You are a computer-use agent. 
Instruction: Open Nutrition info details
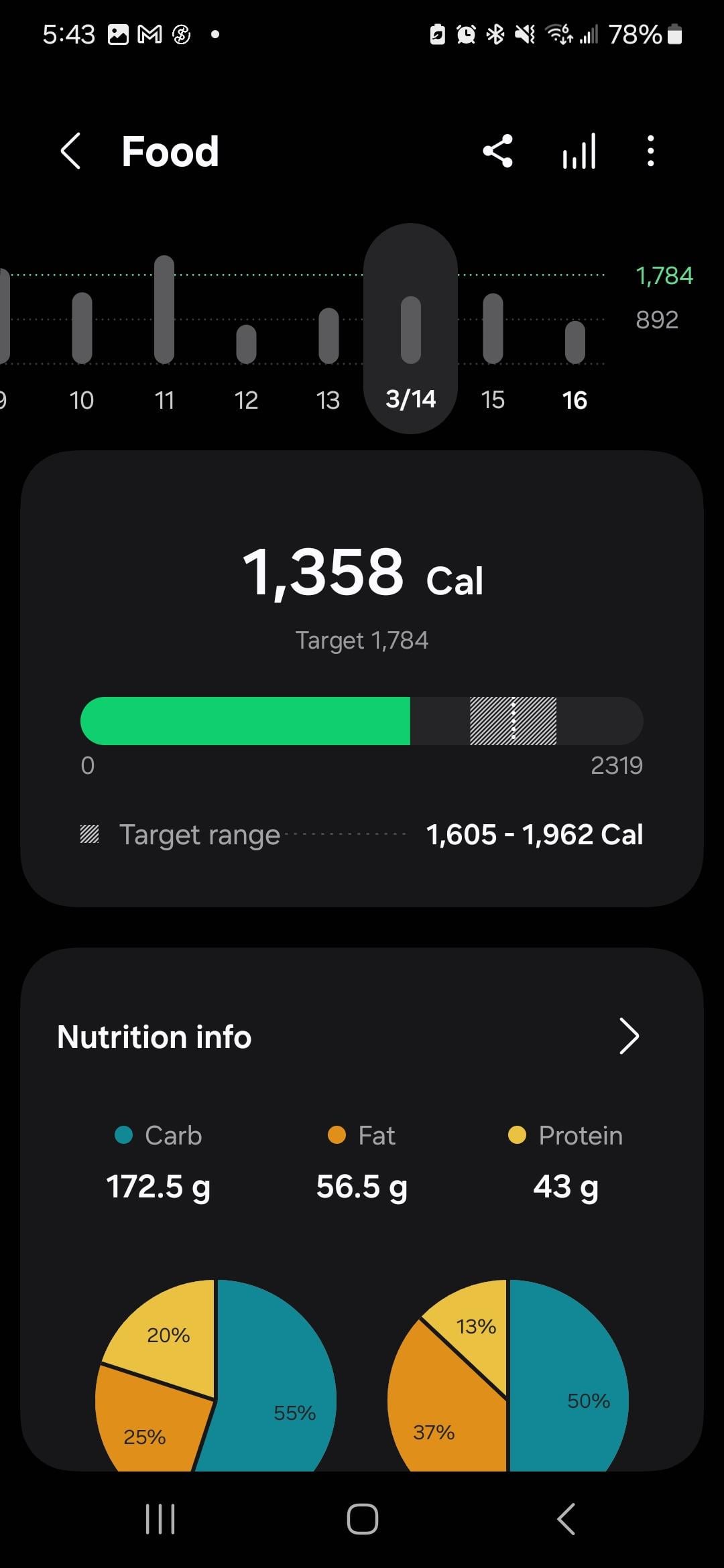pyautogui.click(x=628, y=1037)
